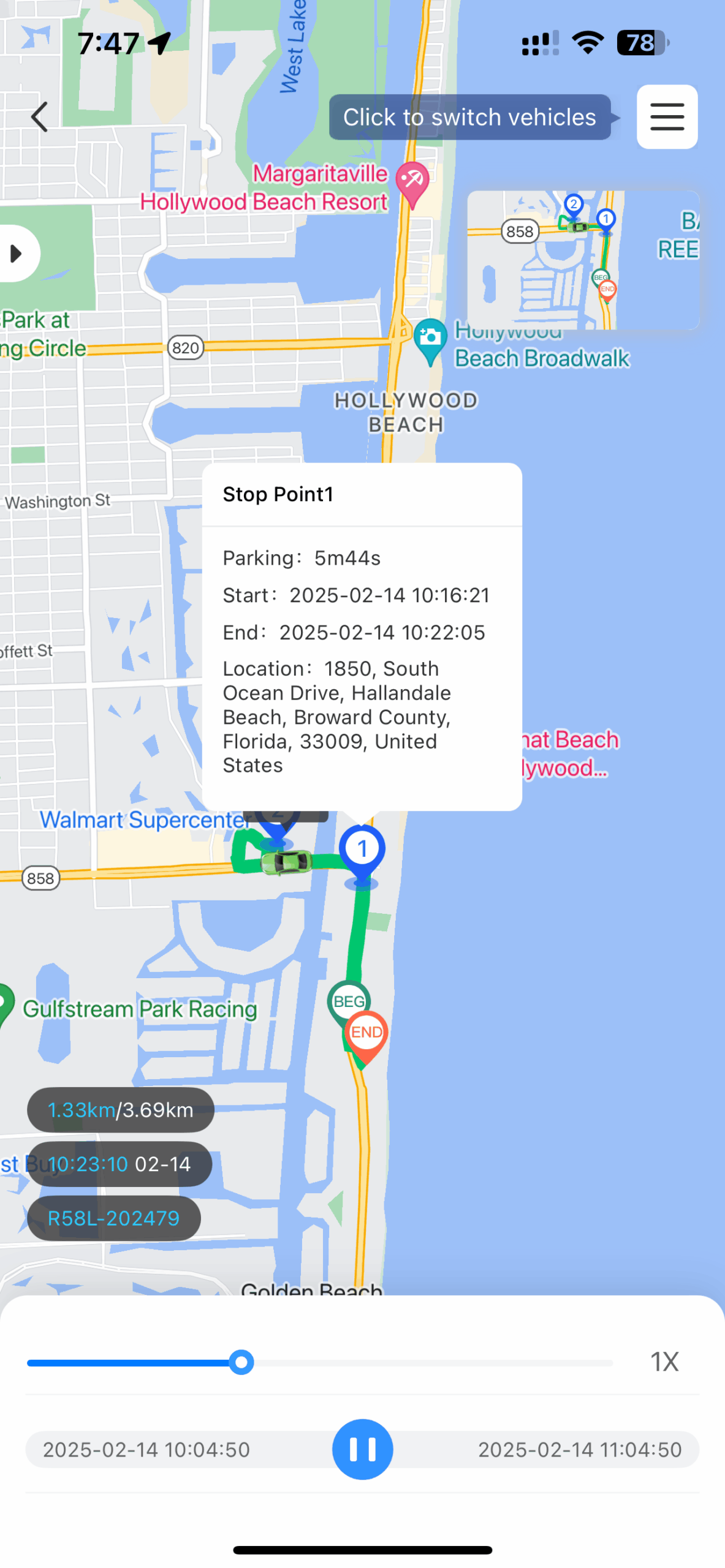Change start time 2025-02-14 10:04:50
The image size is (725, 1568).
[x=146, y=1449]
